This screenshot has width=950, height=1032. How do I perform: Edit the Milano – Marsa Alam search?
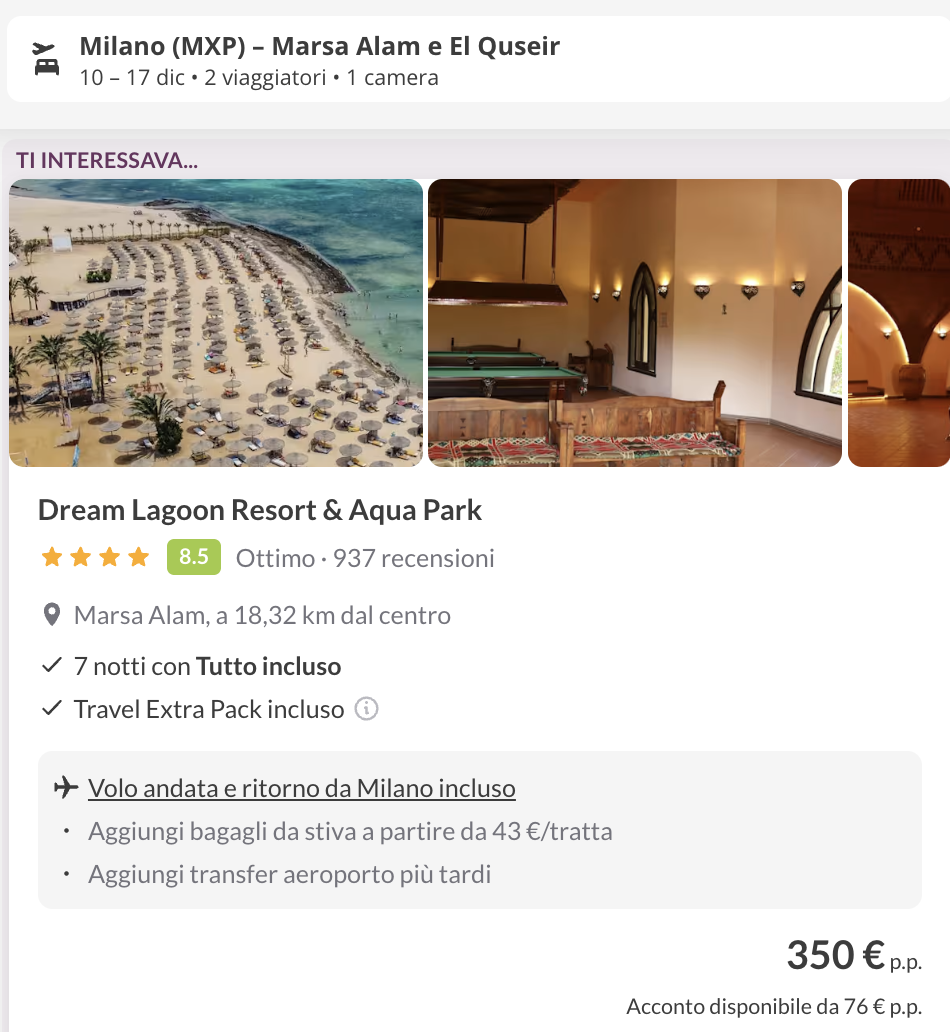pyautogui.click(x=320, y=60)
